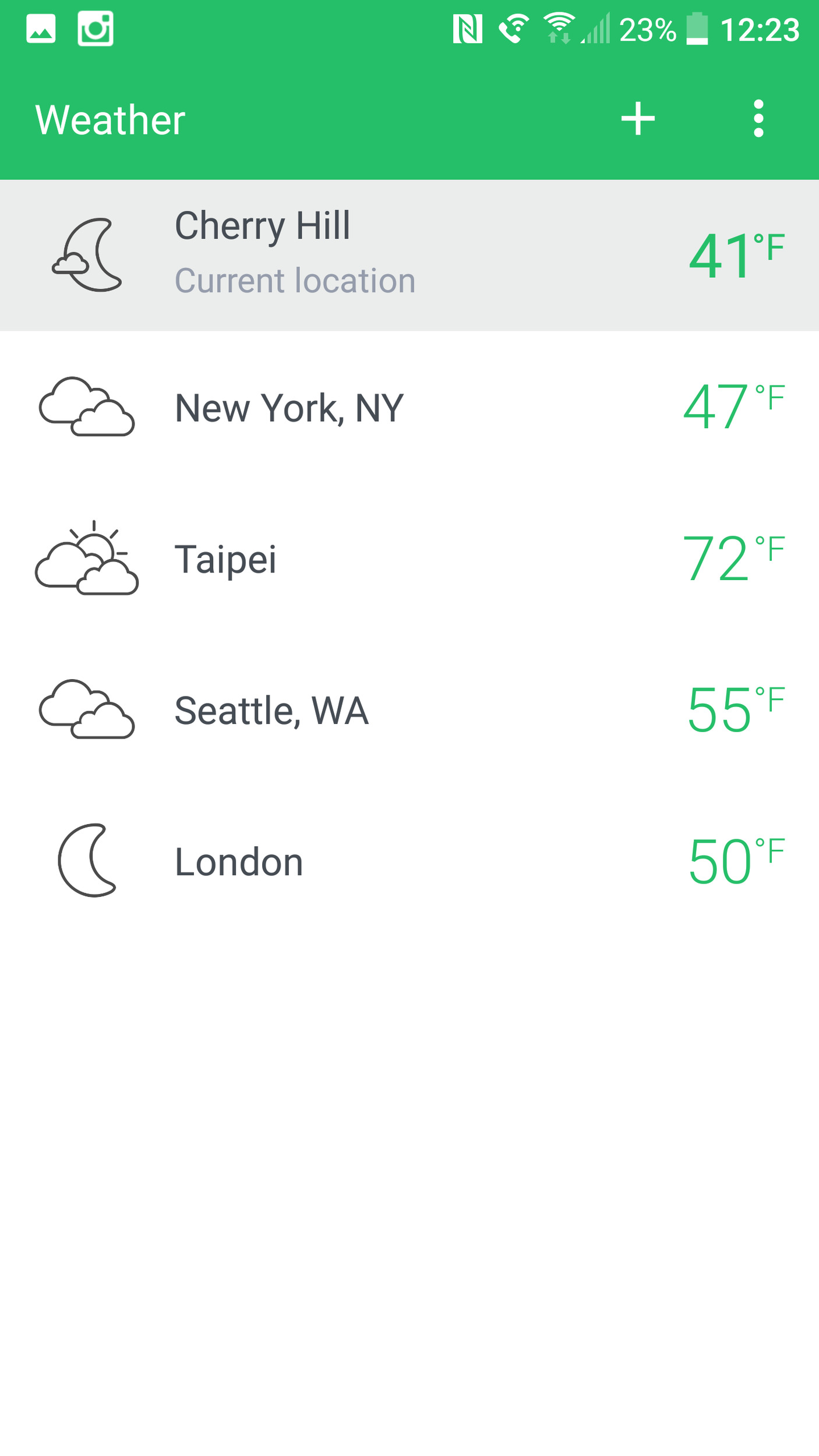The width and height of the screenshot is (819, 1456).
Task: Open Cherry Hill current location weather
Action: [409, 255]
